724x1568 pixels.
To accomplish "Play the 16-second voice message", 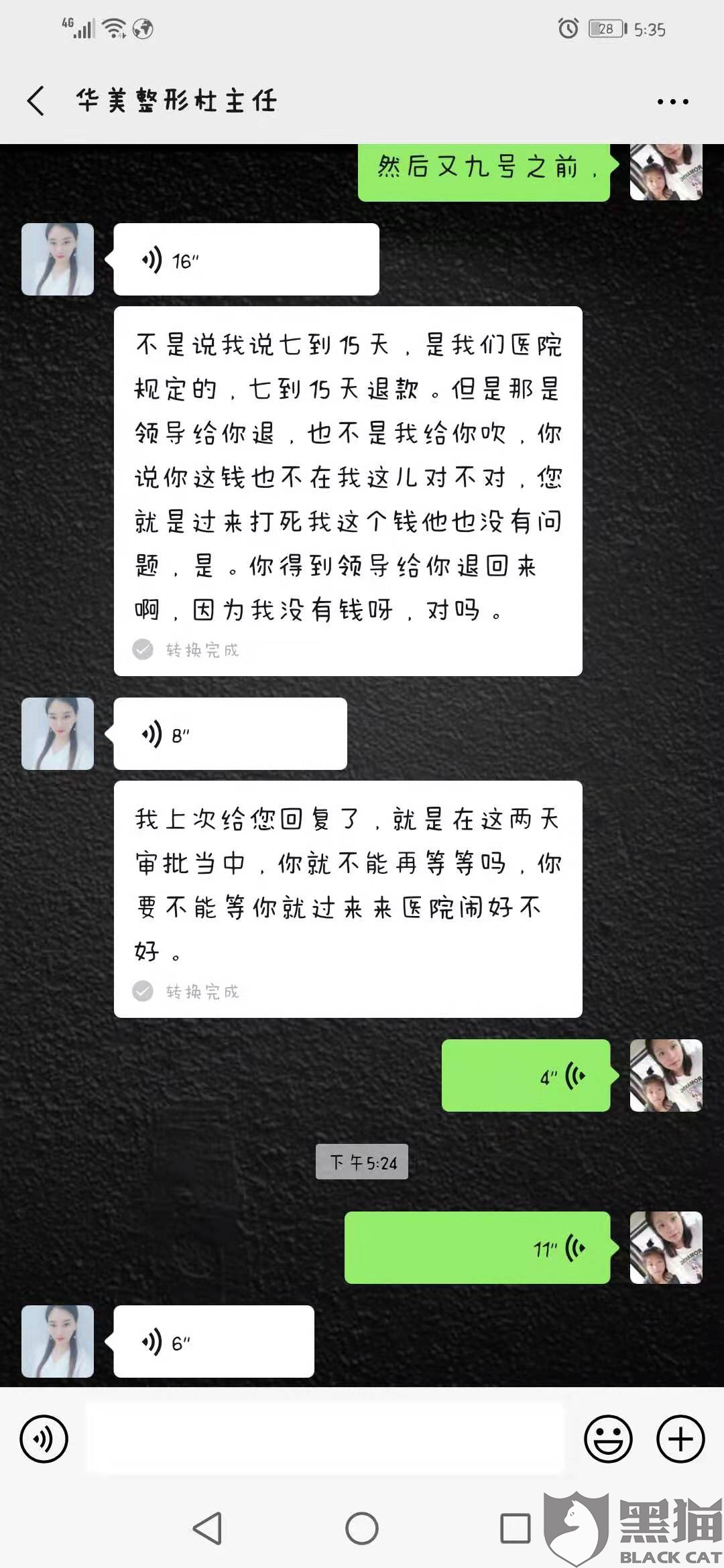I will pyautogui.click(x=246, y=260).
